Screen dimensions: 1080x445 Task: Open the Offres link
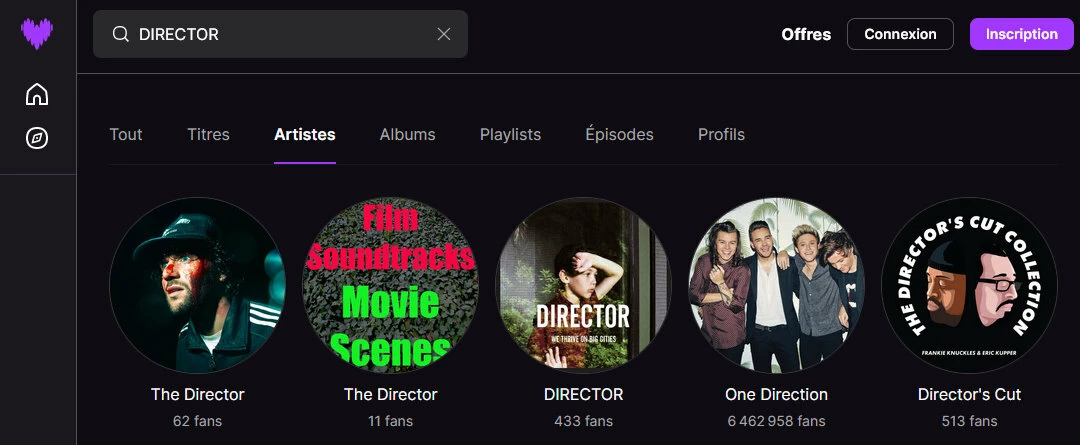806,34
